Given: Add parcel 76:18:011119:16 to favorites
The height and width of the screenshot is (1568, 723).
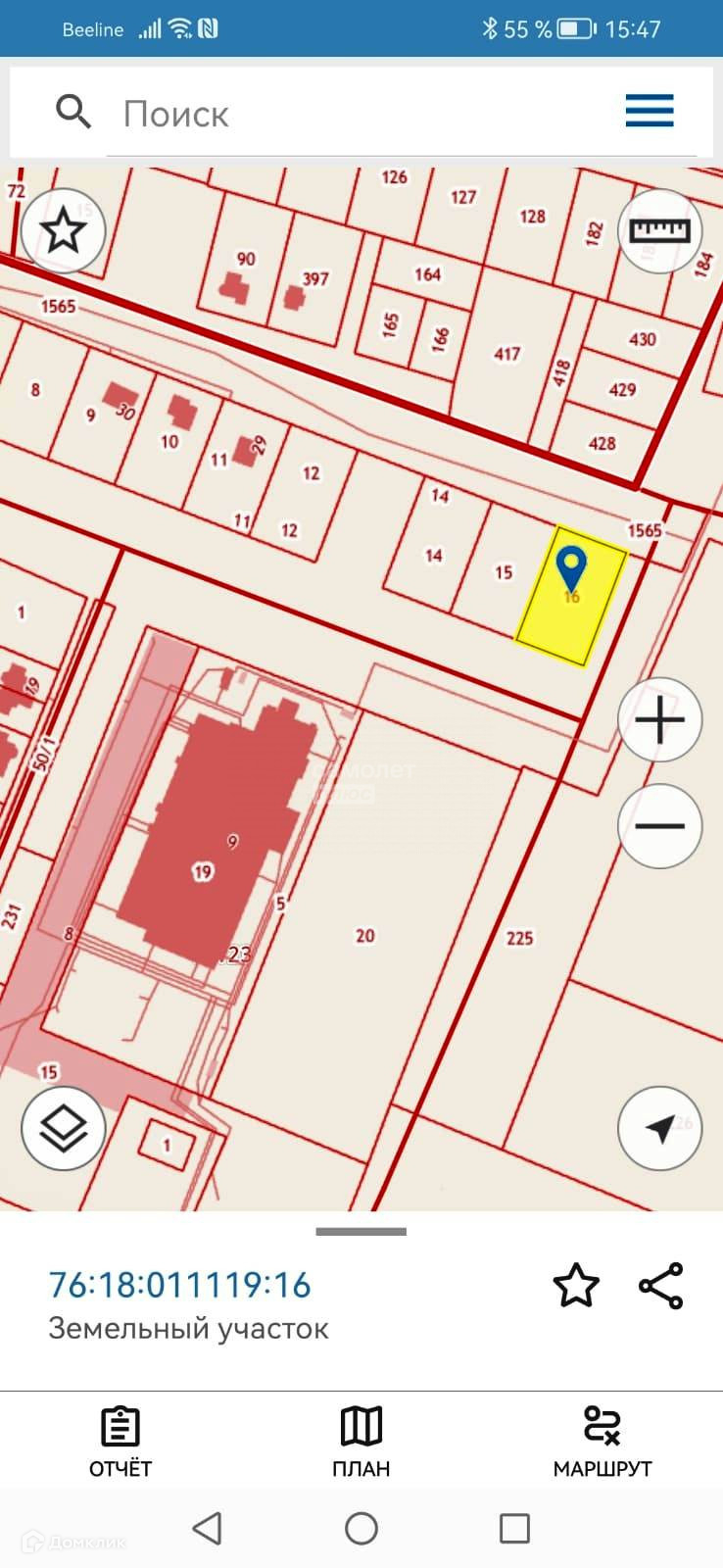Looking at the screenshot, I should click(x=575, y=1286).
